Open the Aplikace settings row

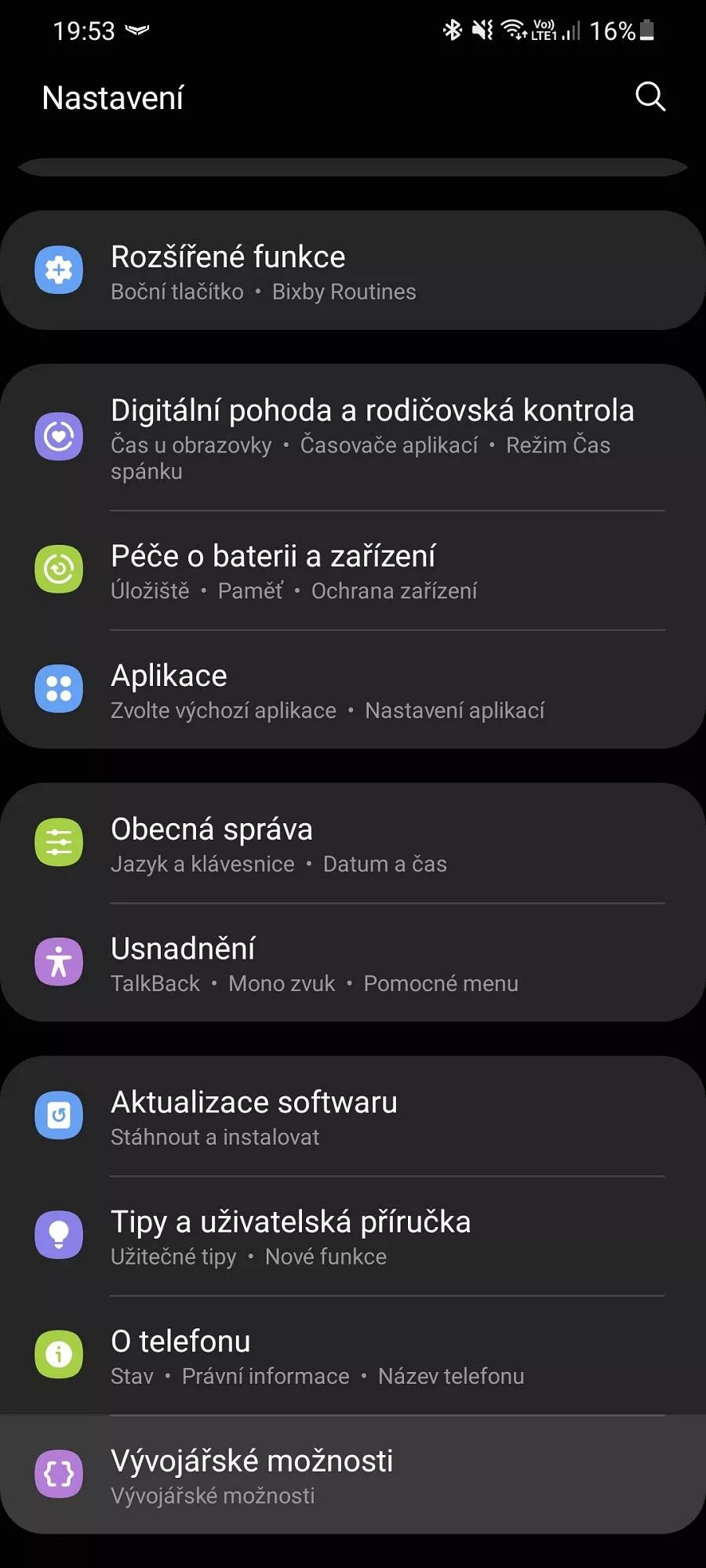[353, 690]
